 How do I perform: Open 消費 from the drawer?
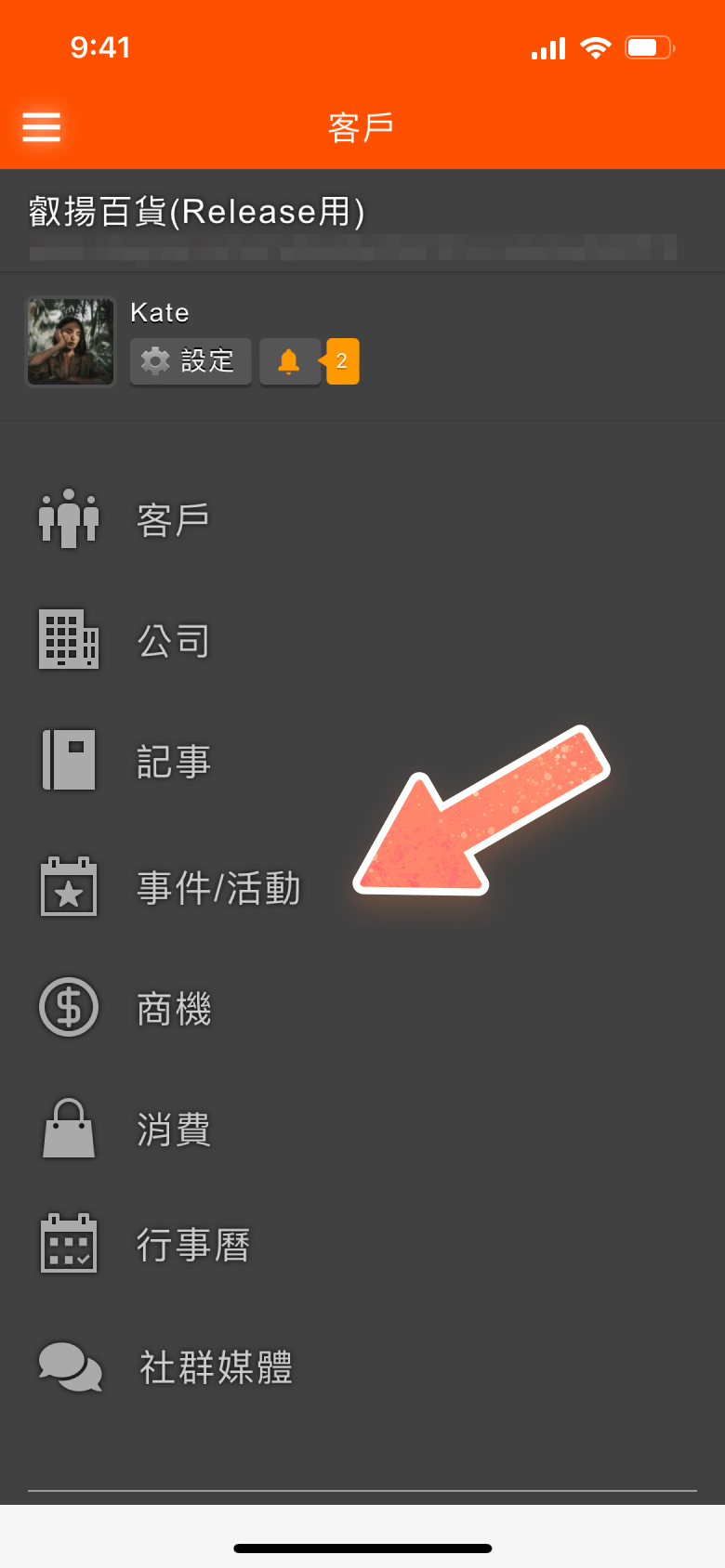click(172, 1129)
